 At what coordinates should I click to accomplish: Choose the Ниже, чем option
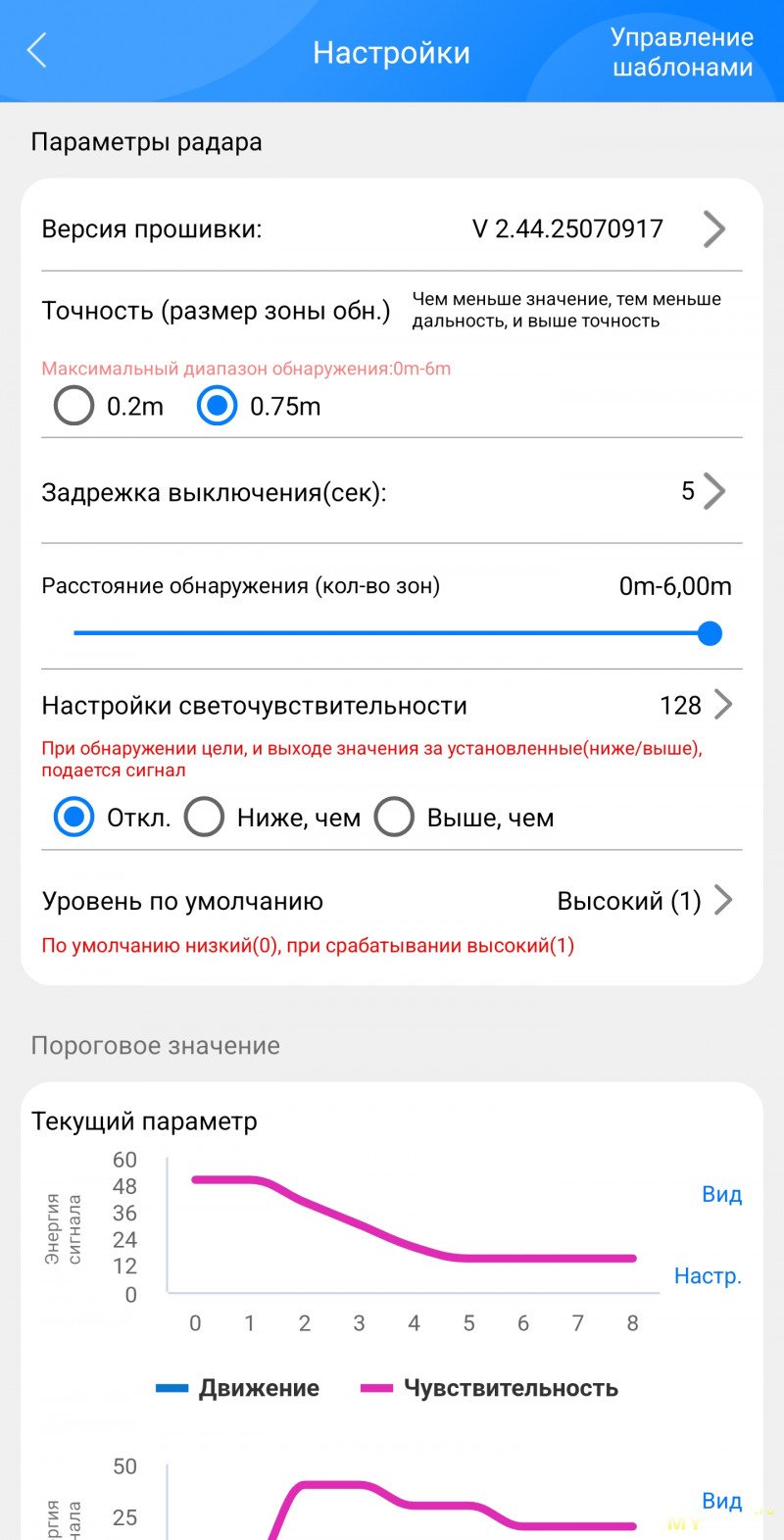click(205, 818)
